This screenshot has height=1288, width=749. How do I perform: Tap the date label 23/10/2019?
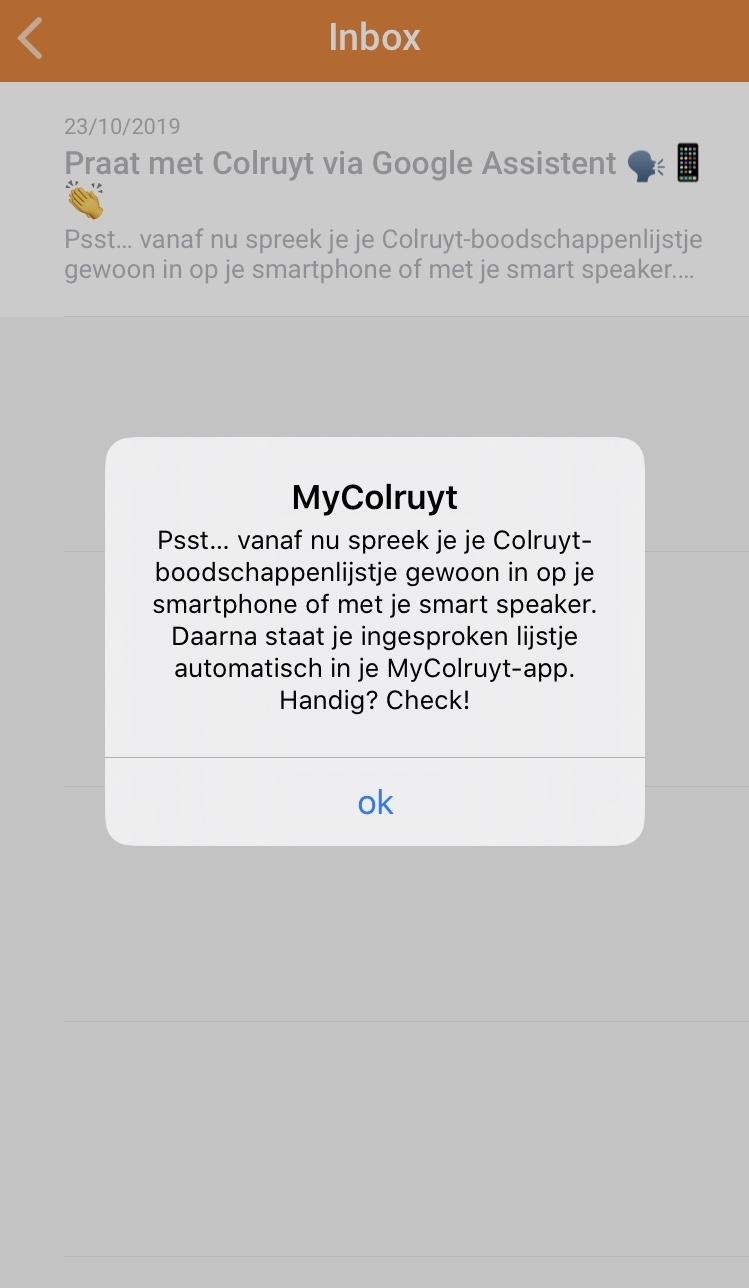[x=122, y=126]
